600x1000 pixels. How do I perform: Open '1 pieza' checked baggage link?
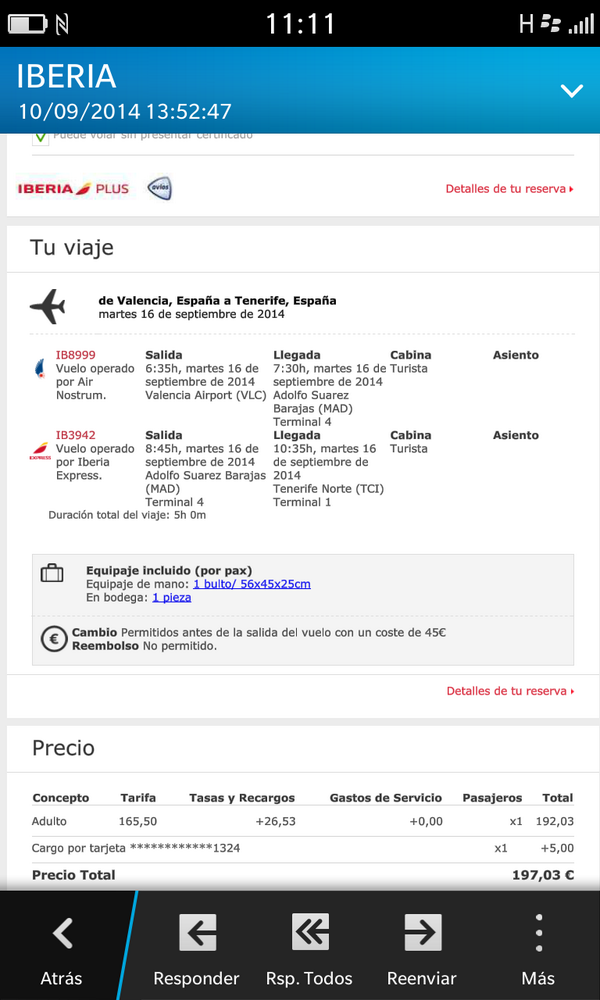point(171,597)
